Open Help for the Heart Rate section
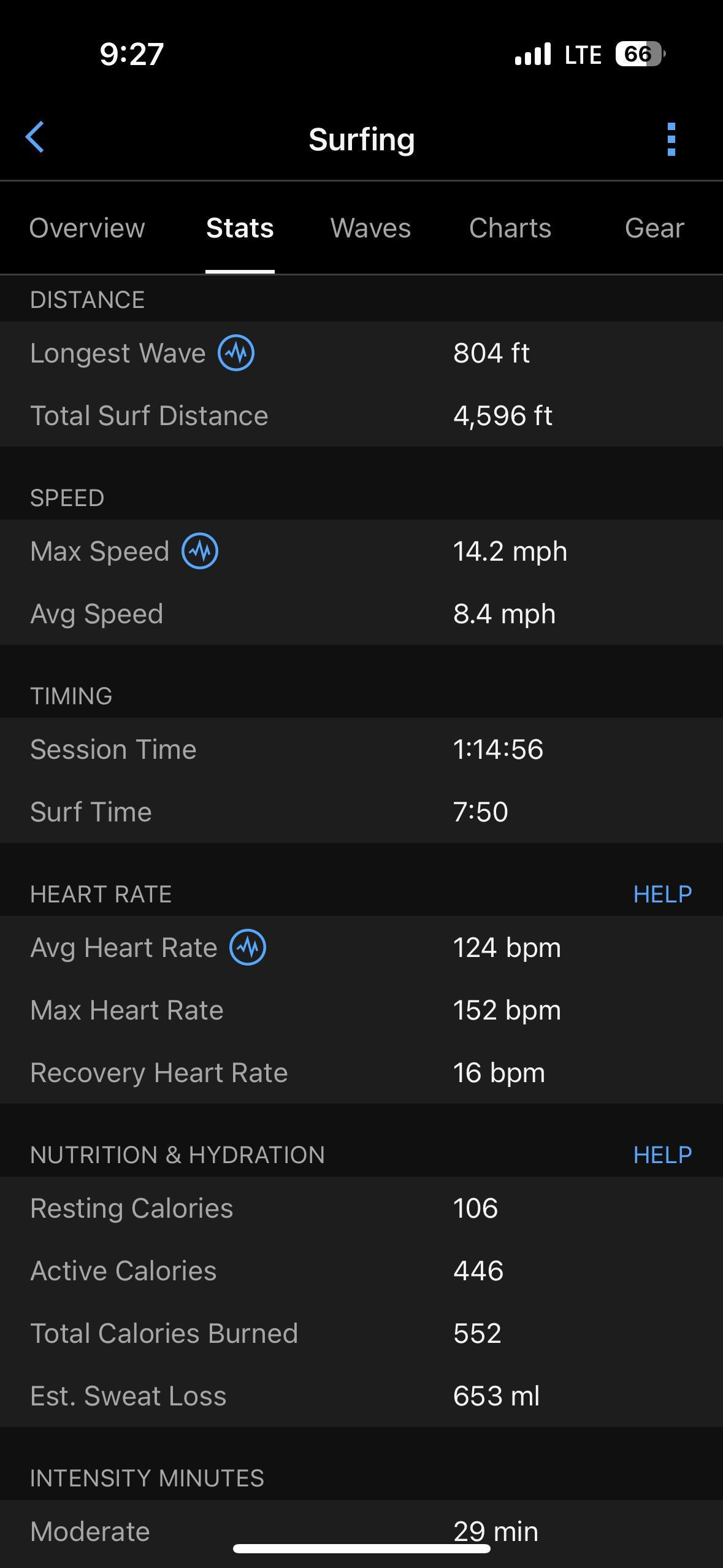The width and height of the screenshot is (723, 1568). [662, 894]
